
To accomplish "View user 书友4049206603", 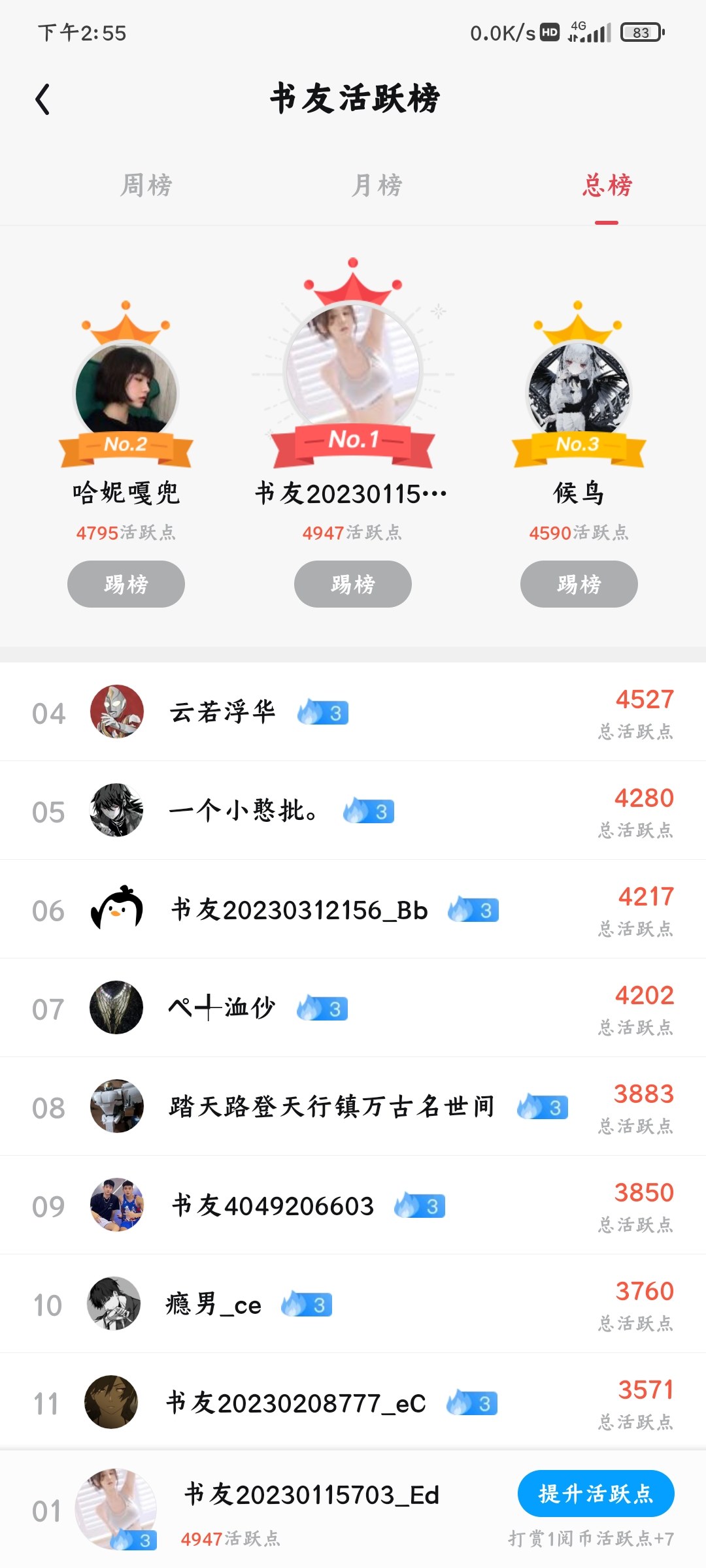I will (x=353, y=1205).
